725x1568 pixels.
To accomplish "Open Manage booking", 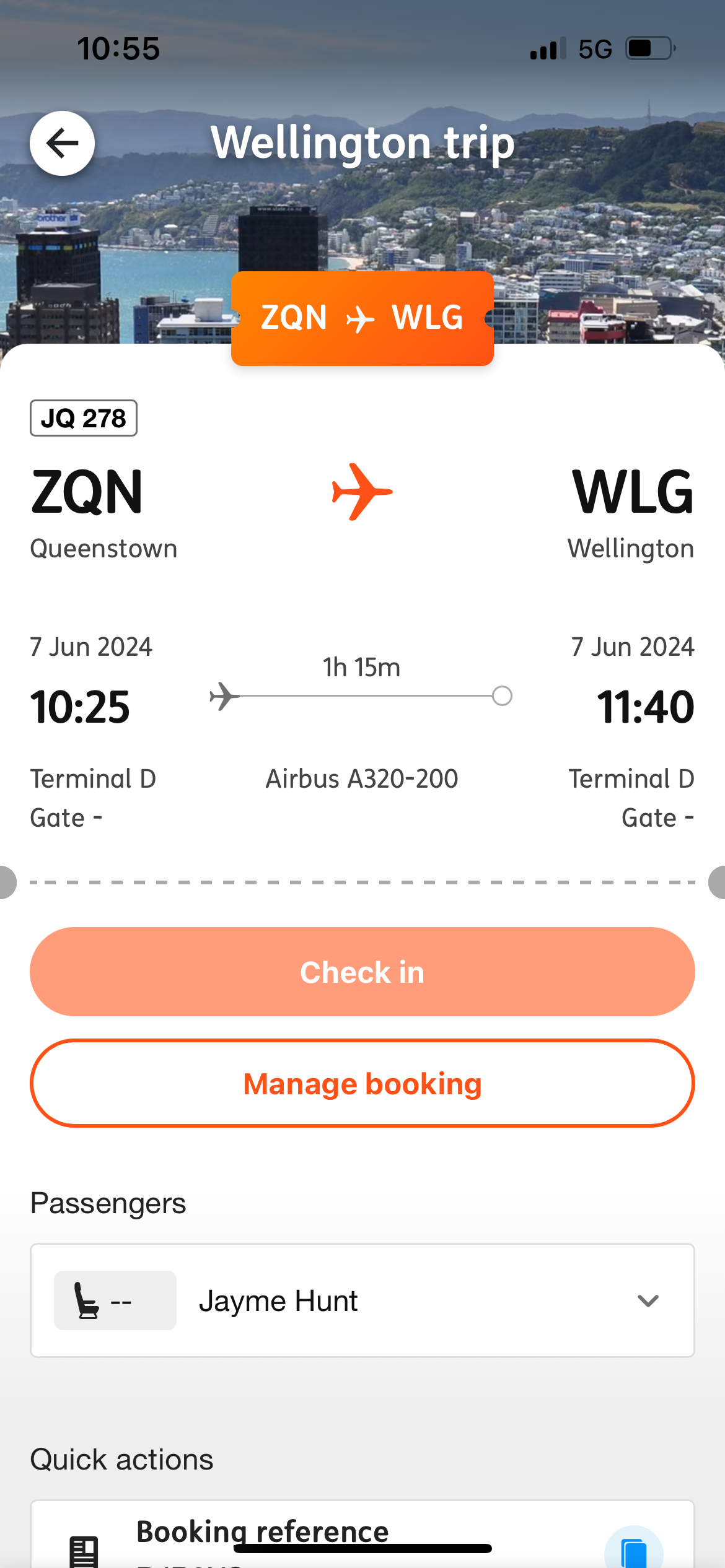I will pyautogui.click(x=362, y=1083).
